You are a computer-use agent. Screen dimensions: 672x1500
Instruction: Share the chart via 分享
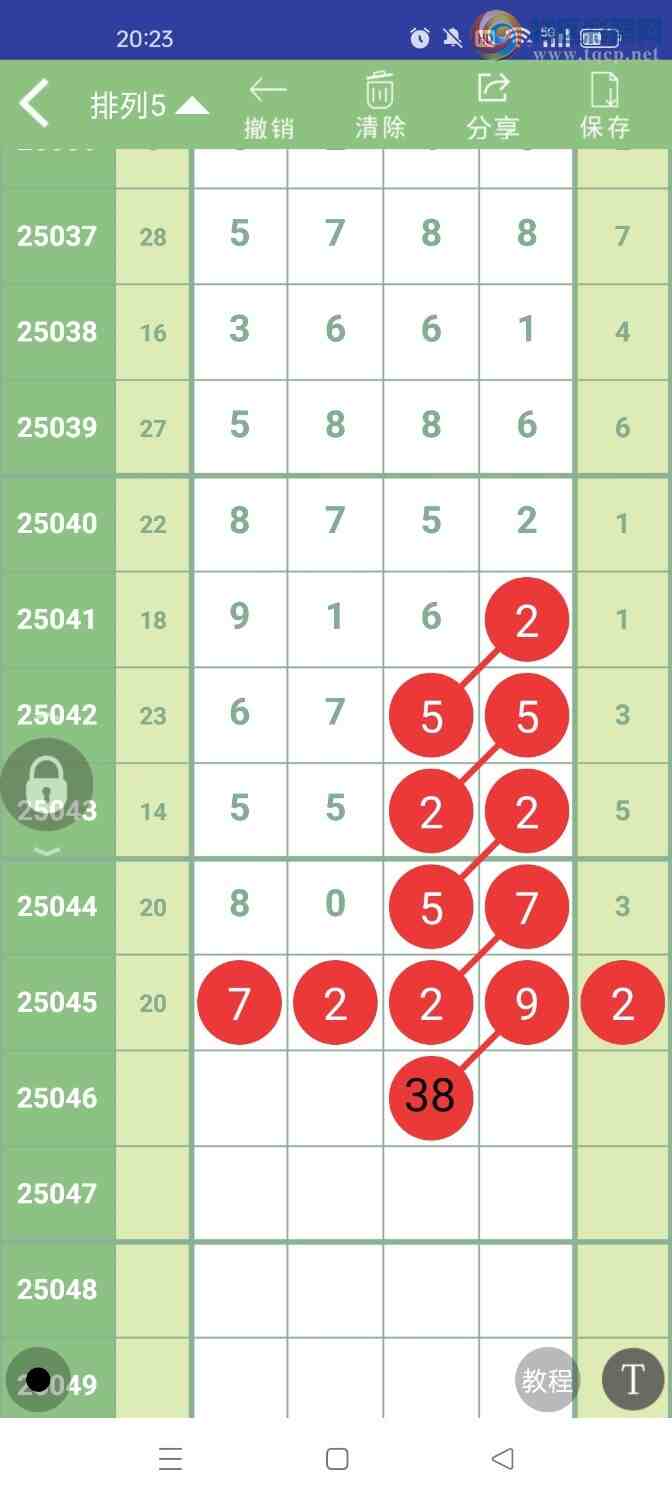click(492, 106)
